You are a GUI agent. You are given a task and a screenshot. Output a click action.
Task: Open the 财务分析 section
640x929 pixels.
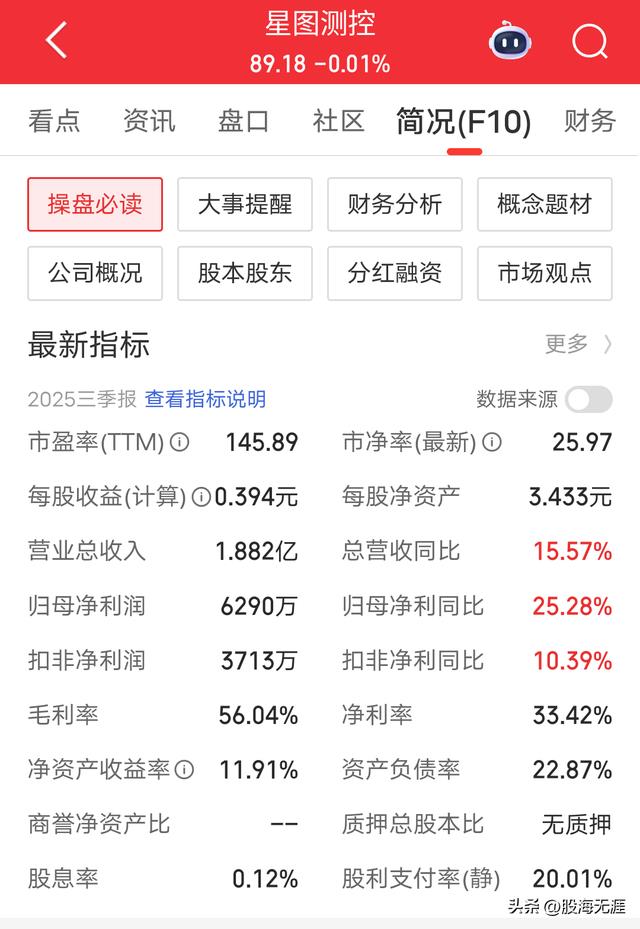point(395,204)
